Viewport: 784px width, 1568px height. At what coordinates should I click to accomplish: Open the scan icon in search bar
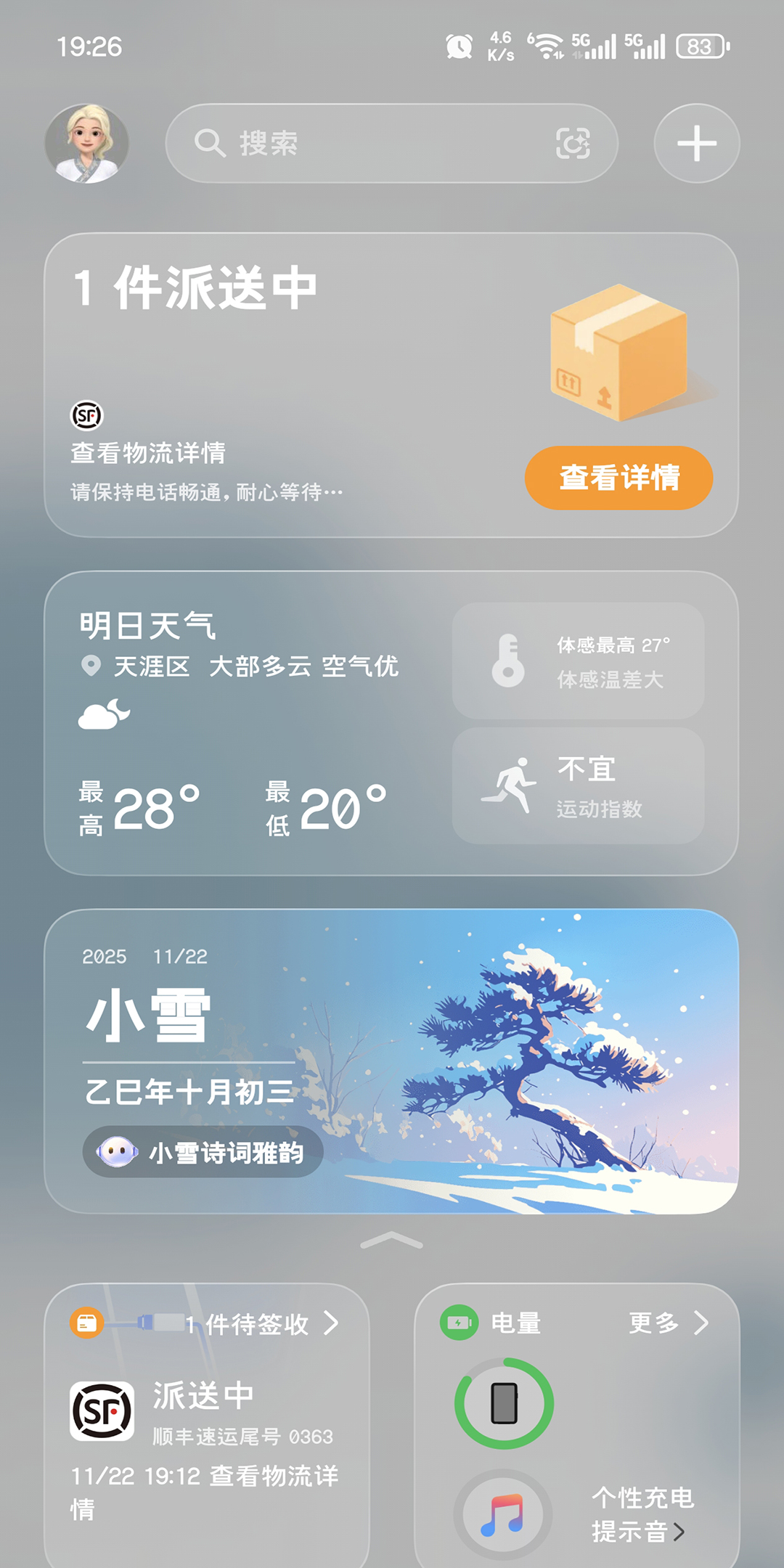tap(573, 143)
